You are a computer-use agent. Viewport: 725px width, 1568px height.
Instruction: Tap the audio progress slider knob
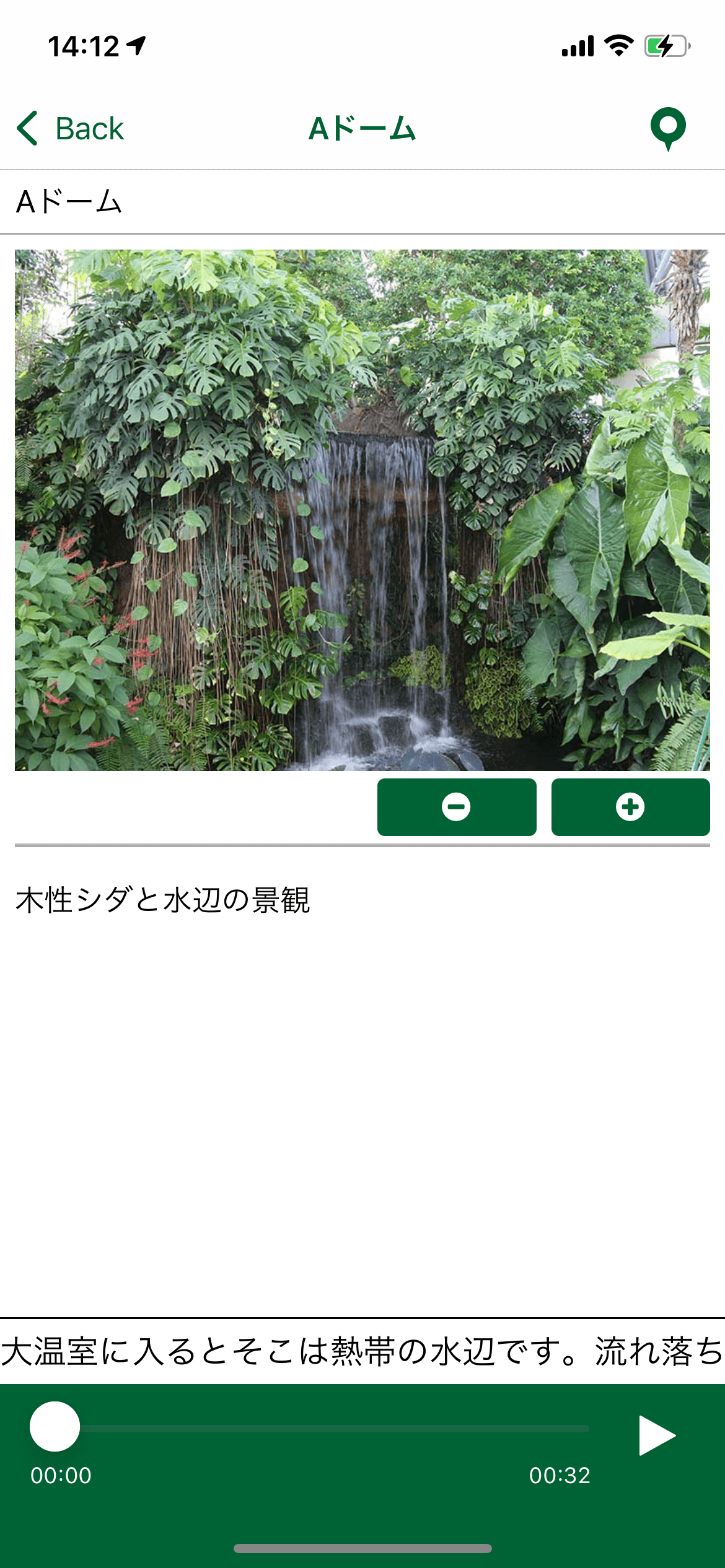[55, 1427]
